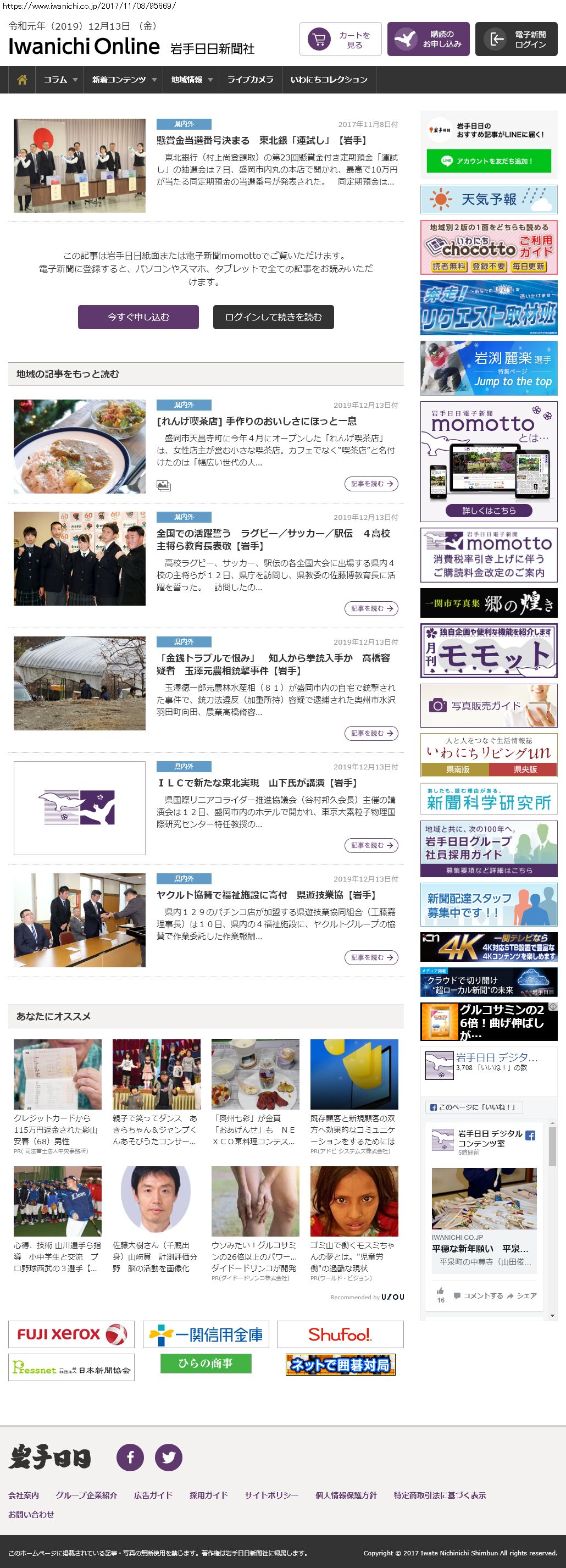The width and height of the screenshot is (566, 1568).
Task: Tap 今すぐ申し込む button
Action: click(138, 317)
